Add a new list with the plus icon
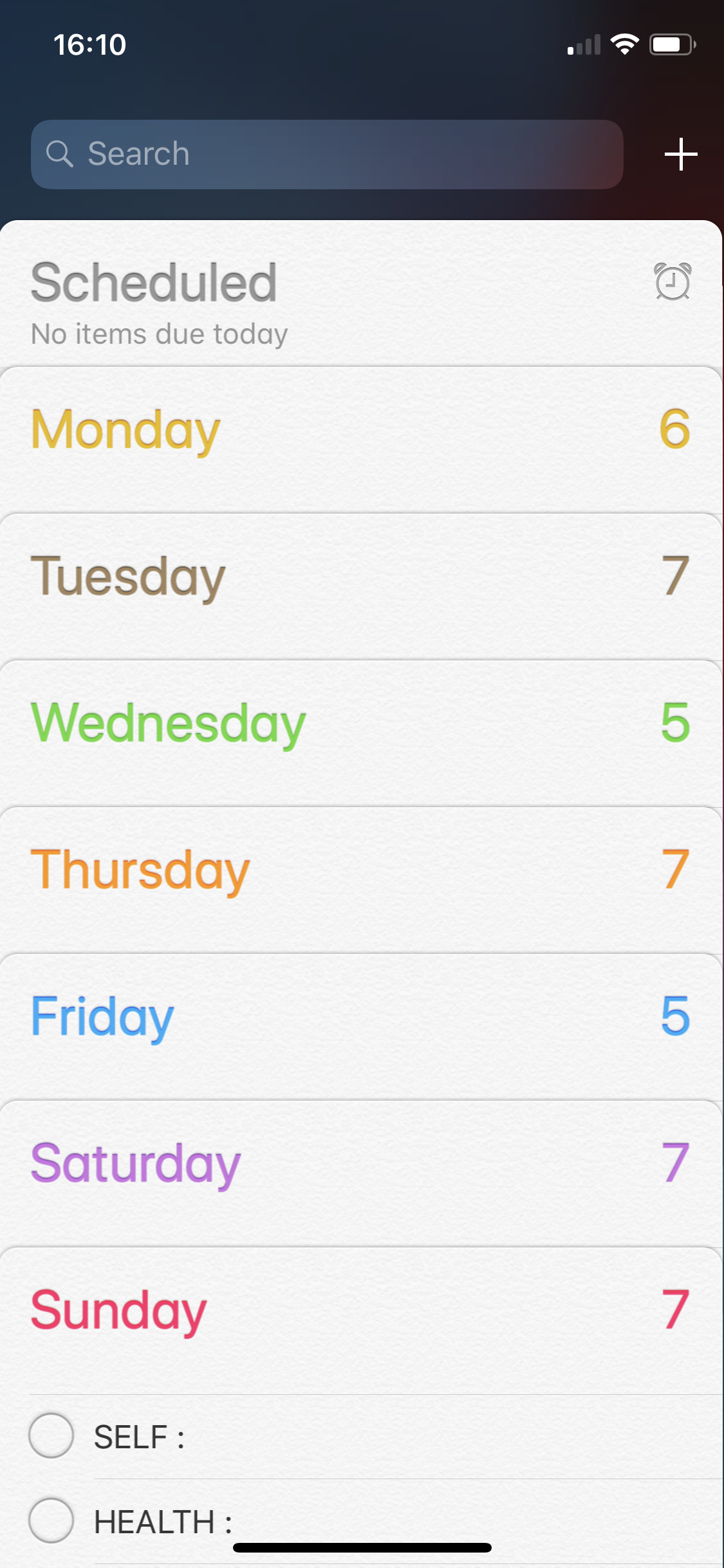The image size is (724, 1568). (x=681, y=154)
